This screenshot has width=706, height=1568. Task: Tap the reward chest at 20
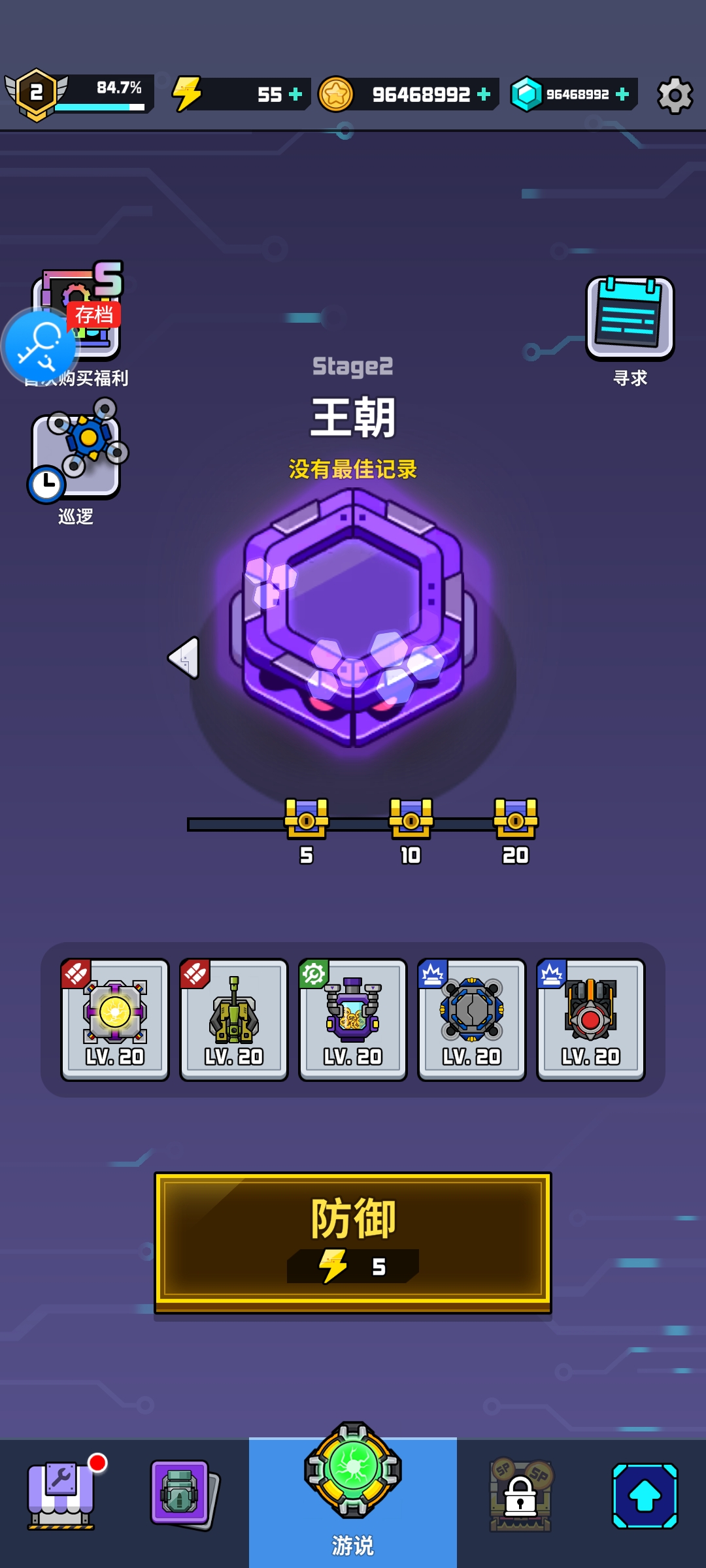point(515,819)
